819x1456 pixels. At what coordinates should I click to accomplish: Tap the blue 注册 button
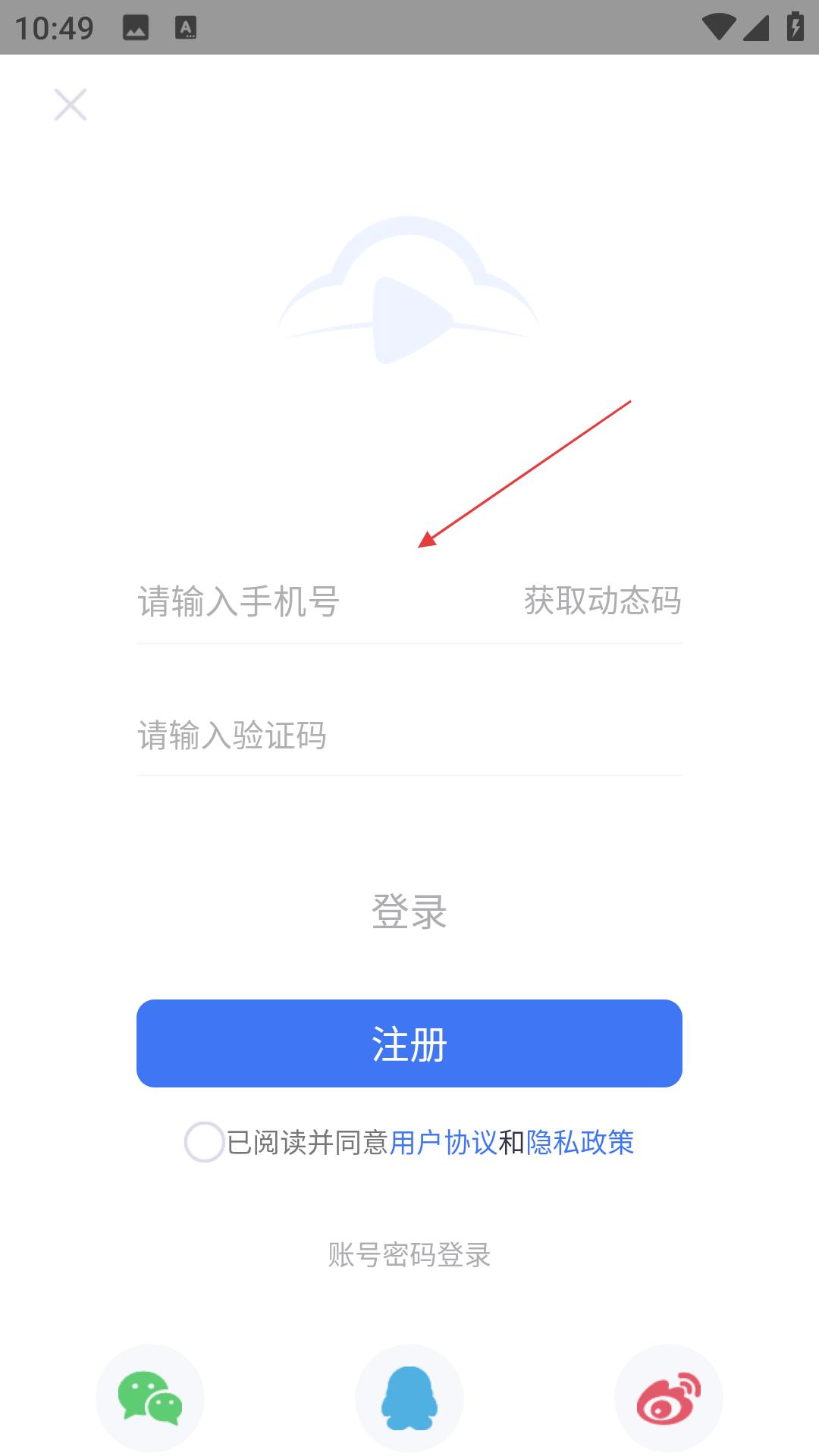pos(409,1043)
